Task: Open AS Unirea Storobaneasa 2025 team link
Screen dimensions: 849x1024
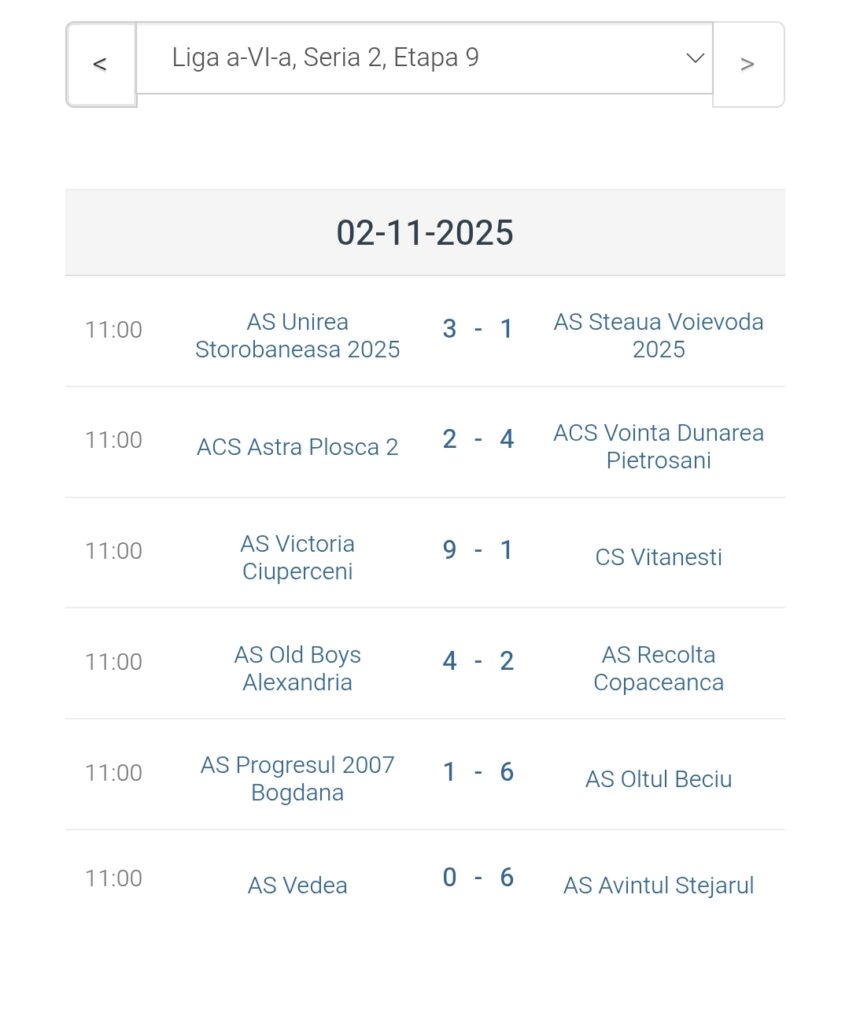Action: pos(297,336)
